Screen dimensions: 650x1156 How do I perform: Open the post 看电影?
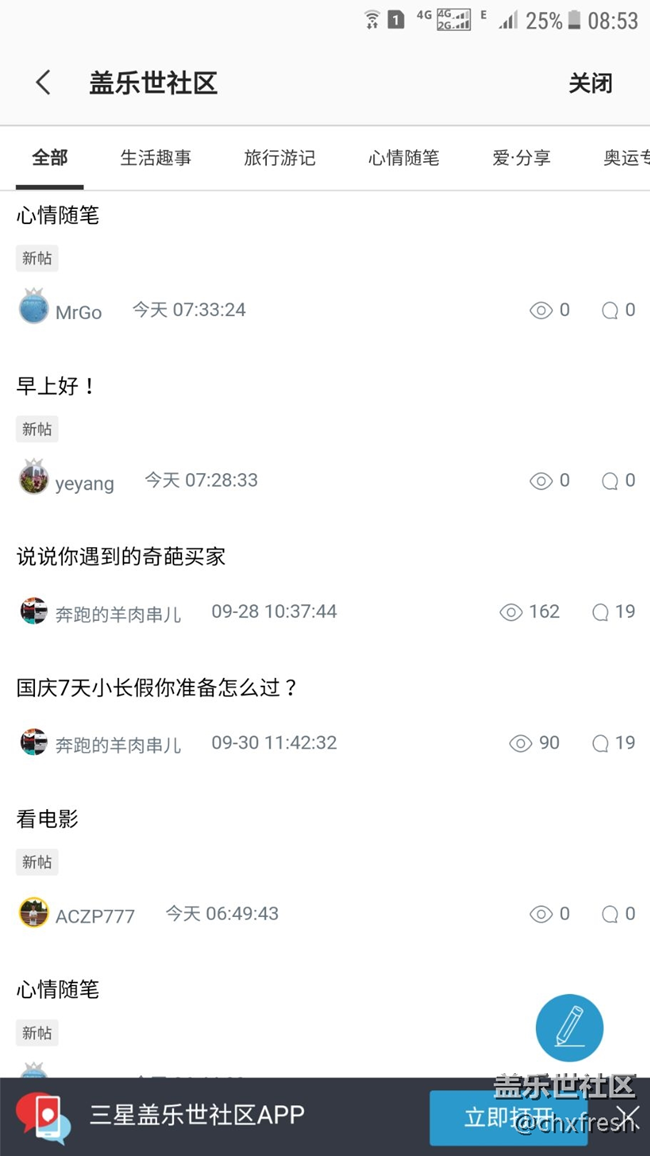point(47,819)
